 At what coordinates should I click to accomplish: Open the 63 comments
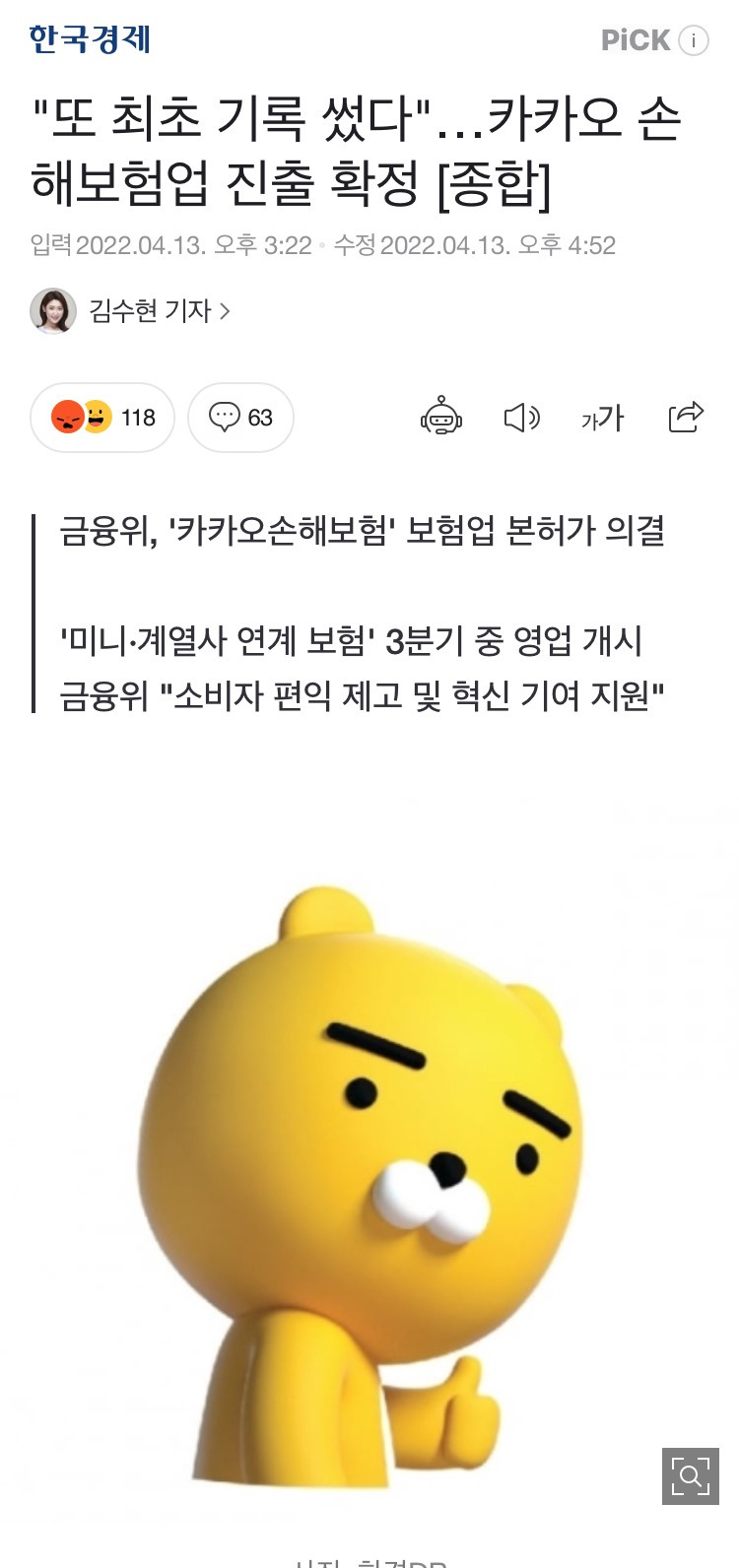(240, 418)
